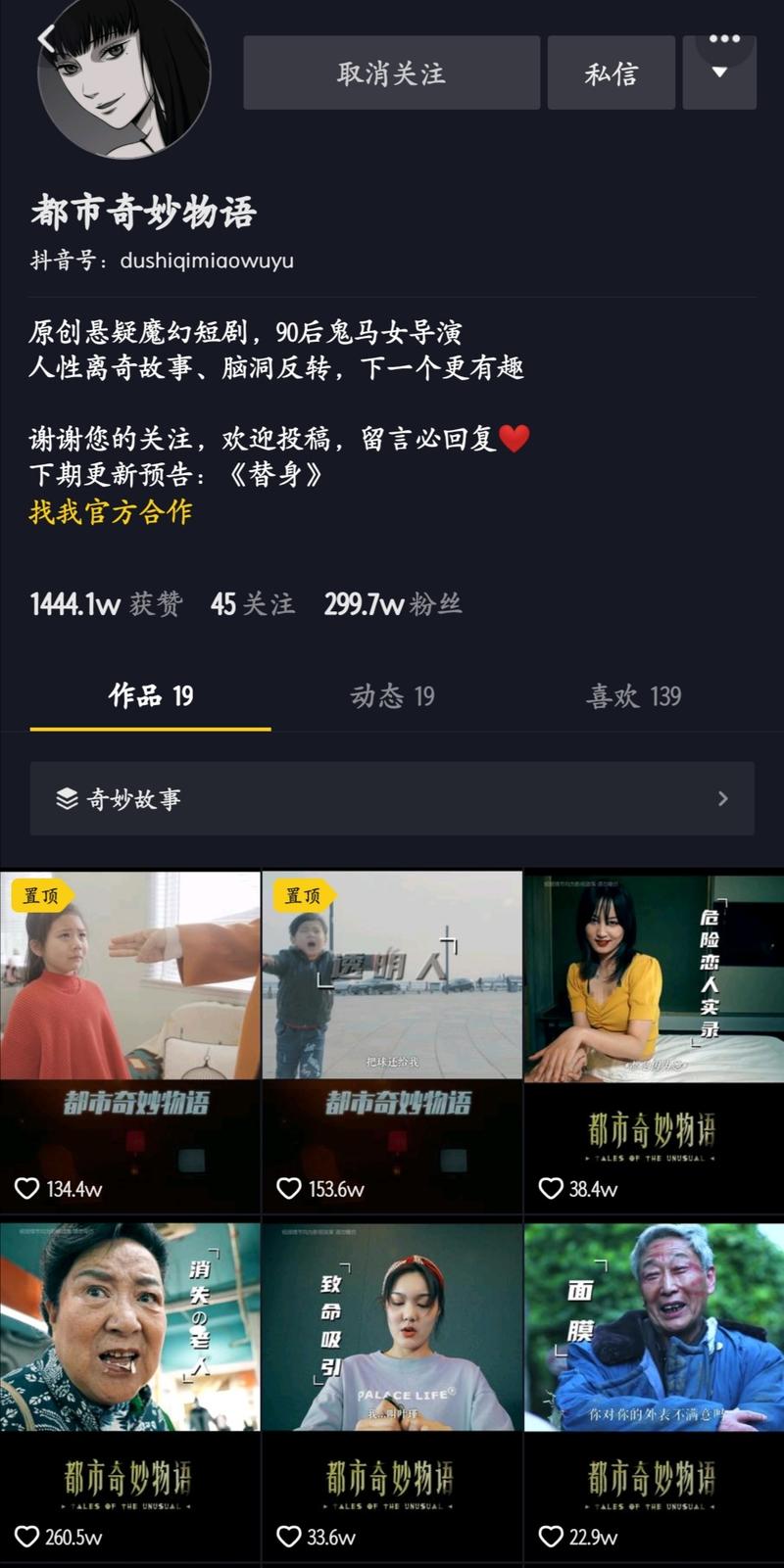The height and width of the screenshot is (1568, 784).
Task: Tap 取消关注 to unfollow this account
Action: [x=391, y=73]
